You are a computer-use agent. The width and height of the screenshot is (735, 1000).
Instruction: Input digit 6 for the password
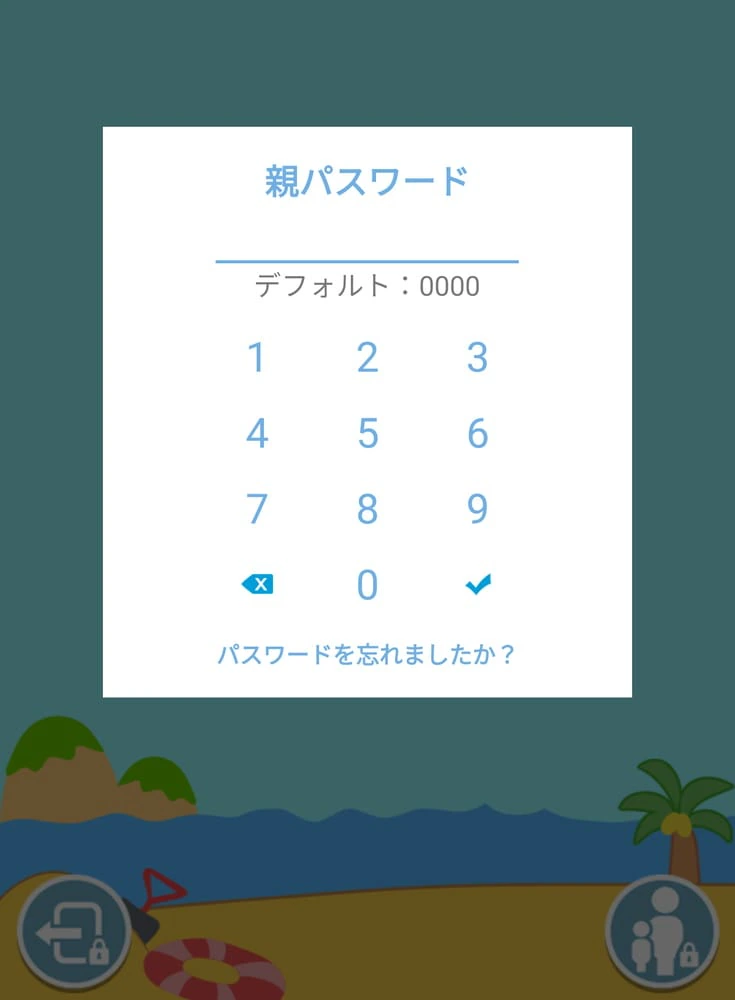point(477,434)
